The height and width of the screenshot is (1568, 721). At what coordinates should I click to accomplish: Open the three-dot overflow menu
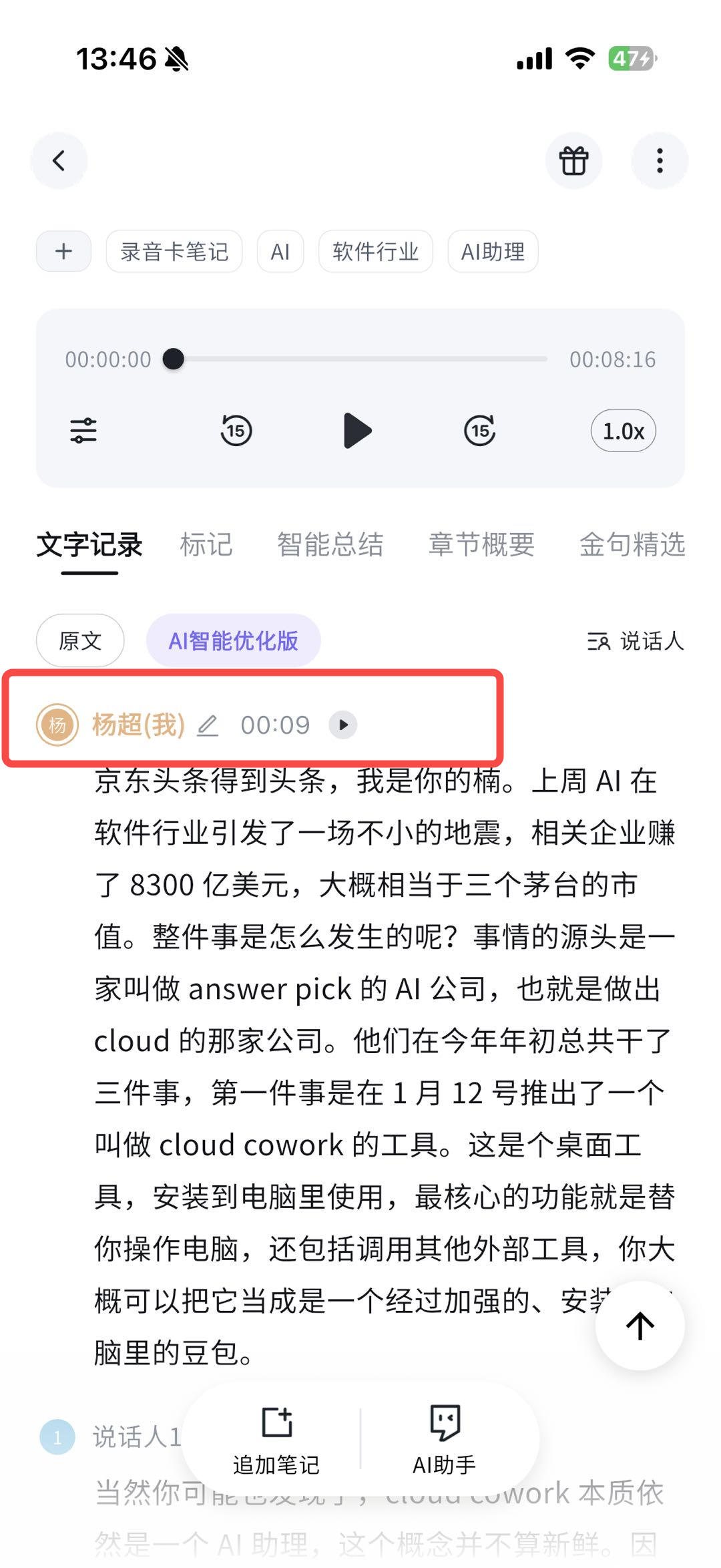point(660,161)
